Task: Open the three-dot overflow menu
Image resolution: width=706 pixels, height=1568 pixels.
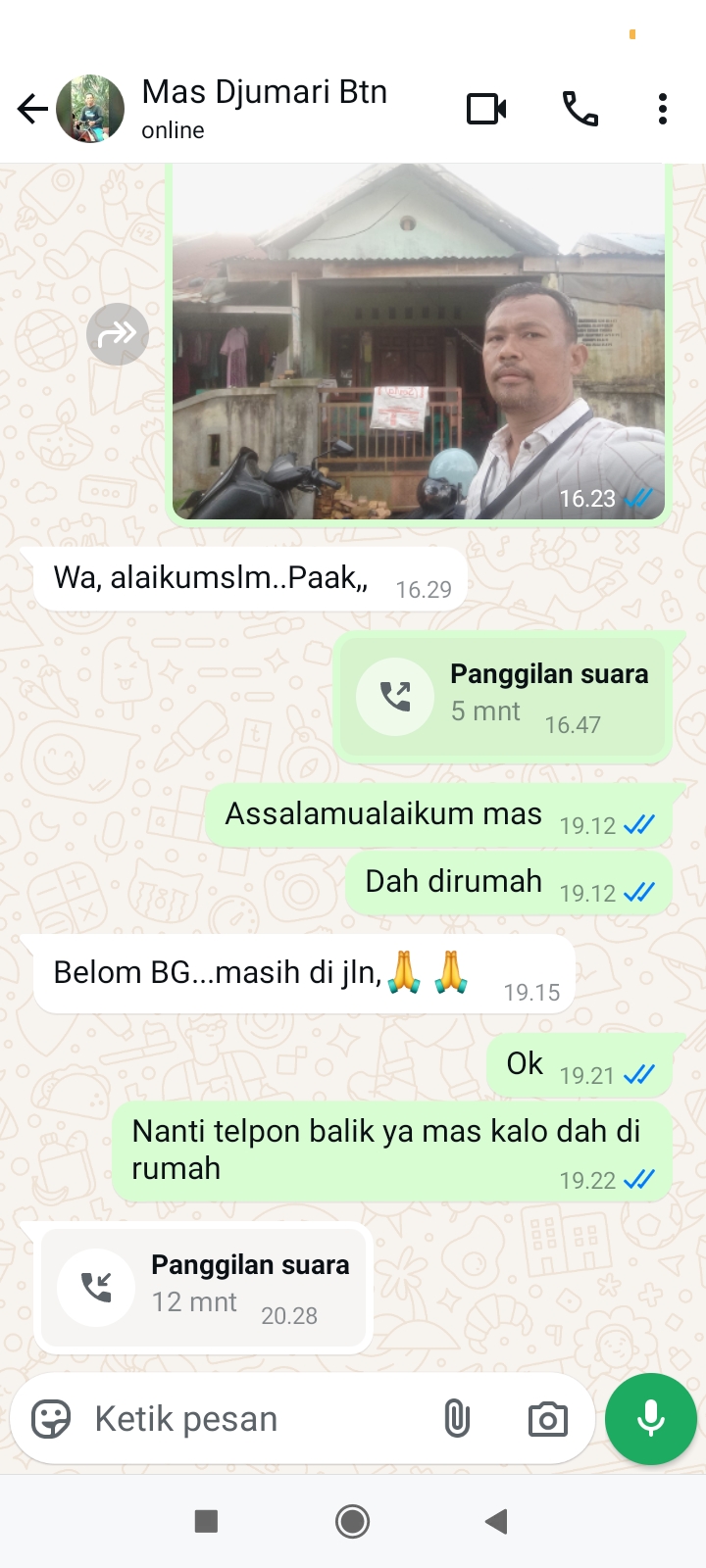Action: pyautogui.click(x=663, y=109)
